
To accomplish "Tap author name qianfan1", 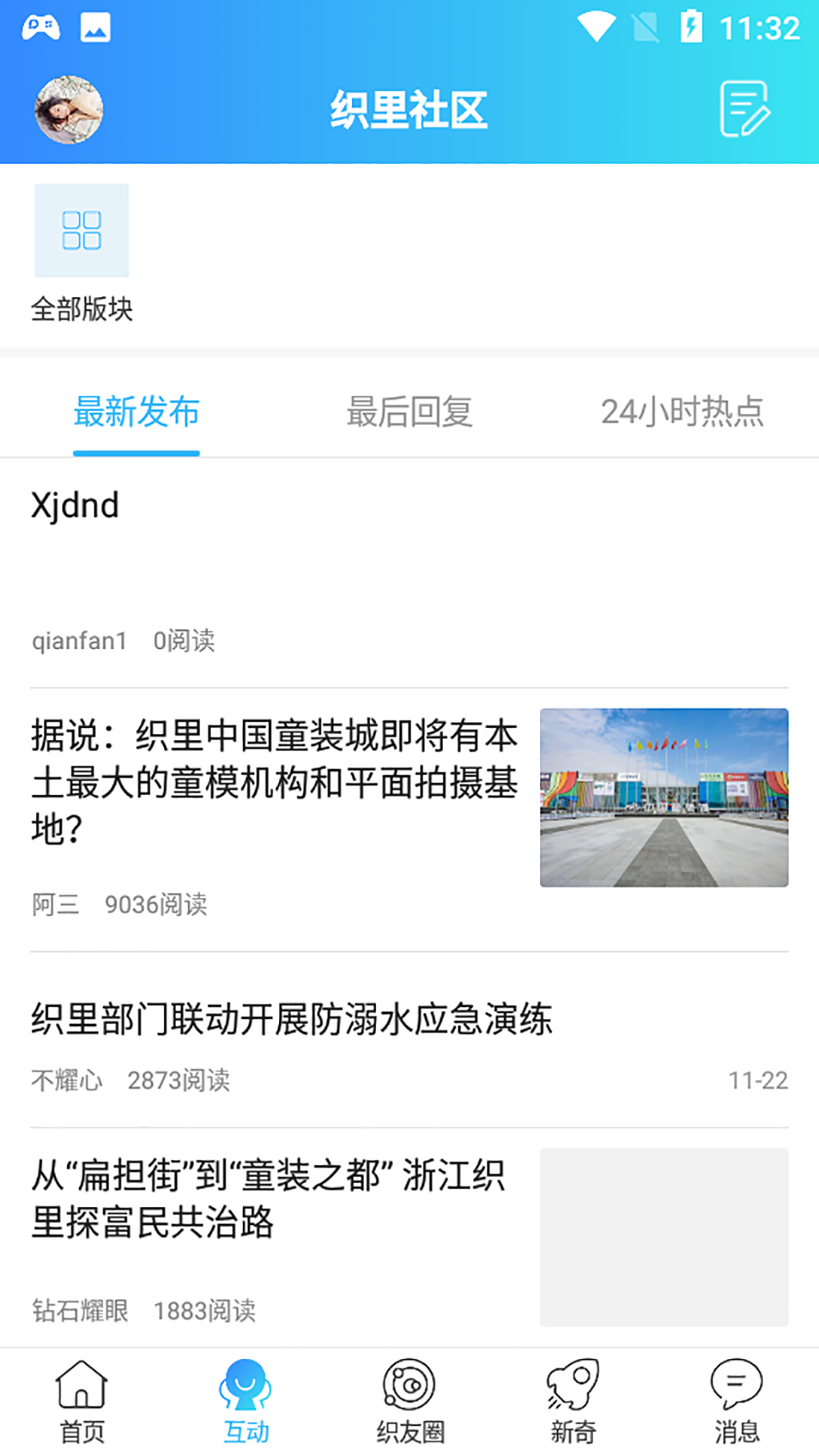I will tap(80, 641).
